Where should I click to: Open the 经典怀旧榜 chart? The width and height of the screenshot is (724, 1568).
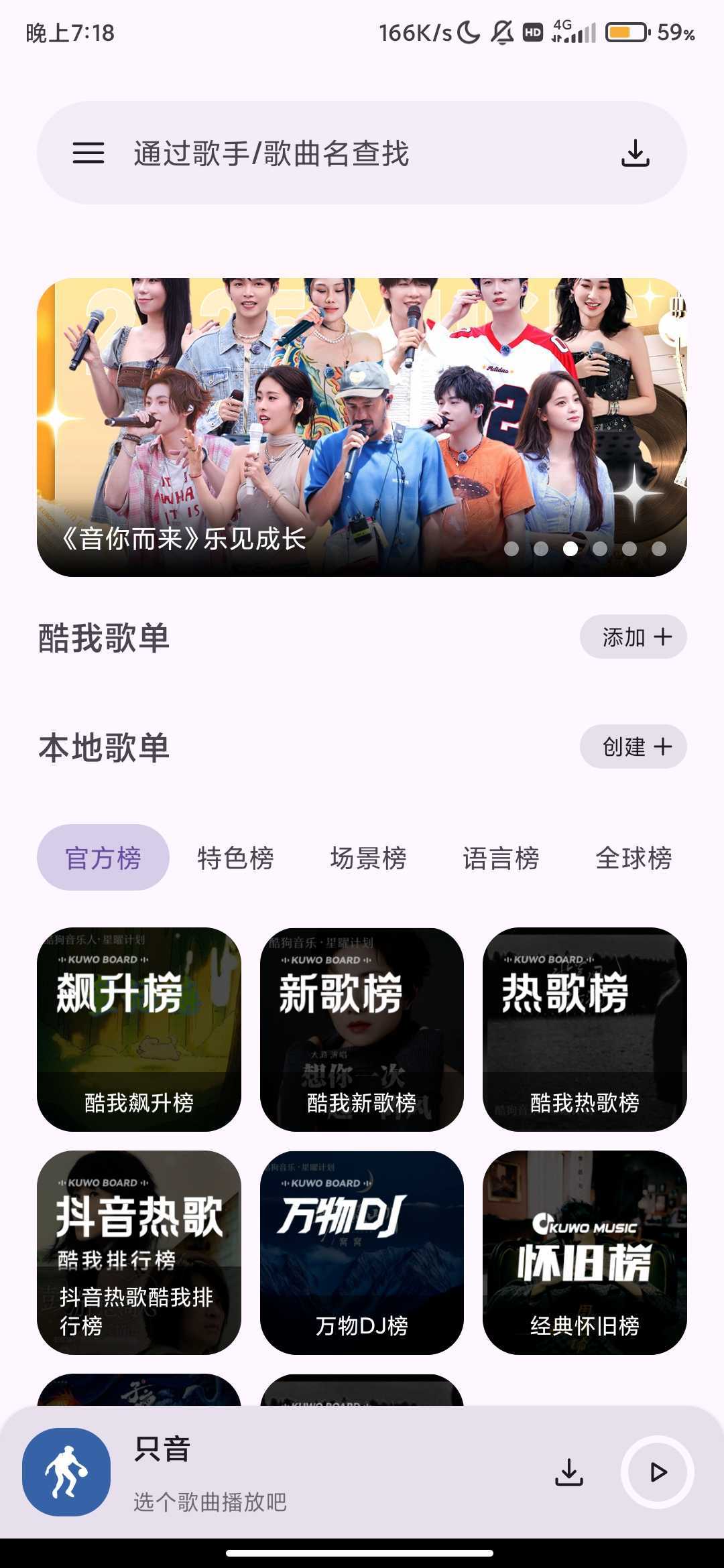tap(585, 1252)
